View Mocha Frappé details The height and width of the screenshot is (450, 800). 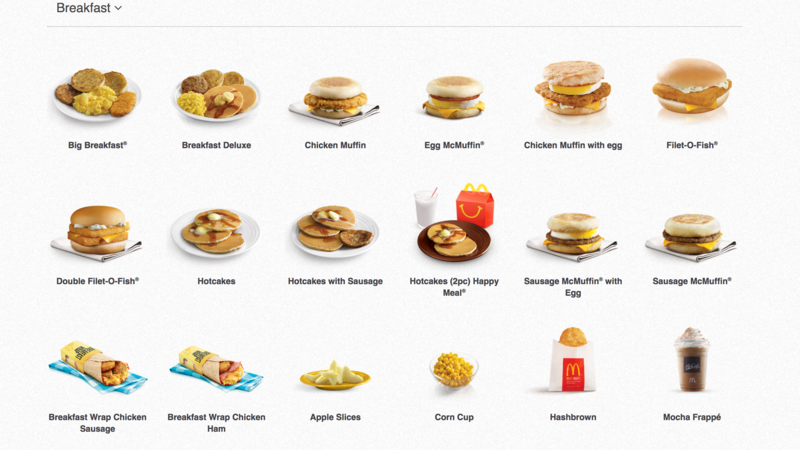click(x=691, y=360)
